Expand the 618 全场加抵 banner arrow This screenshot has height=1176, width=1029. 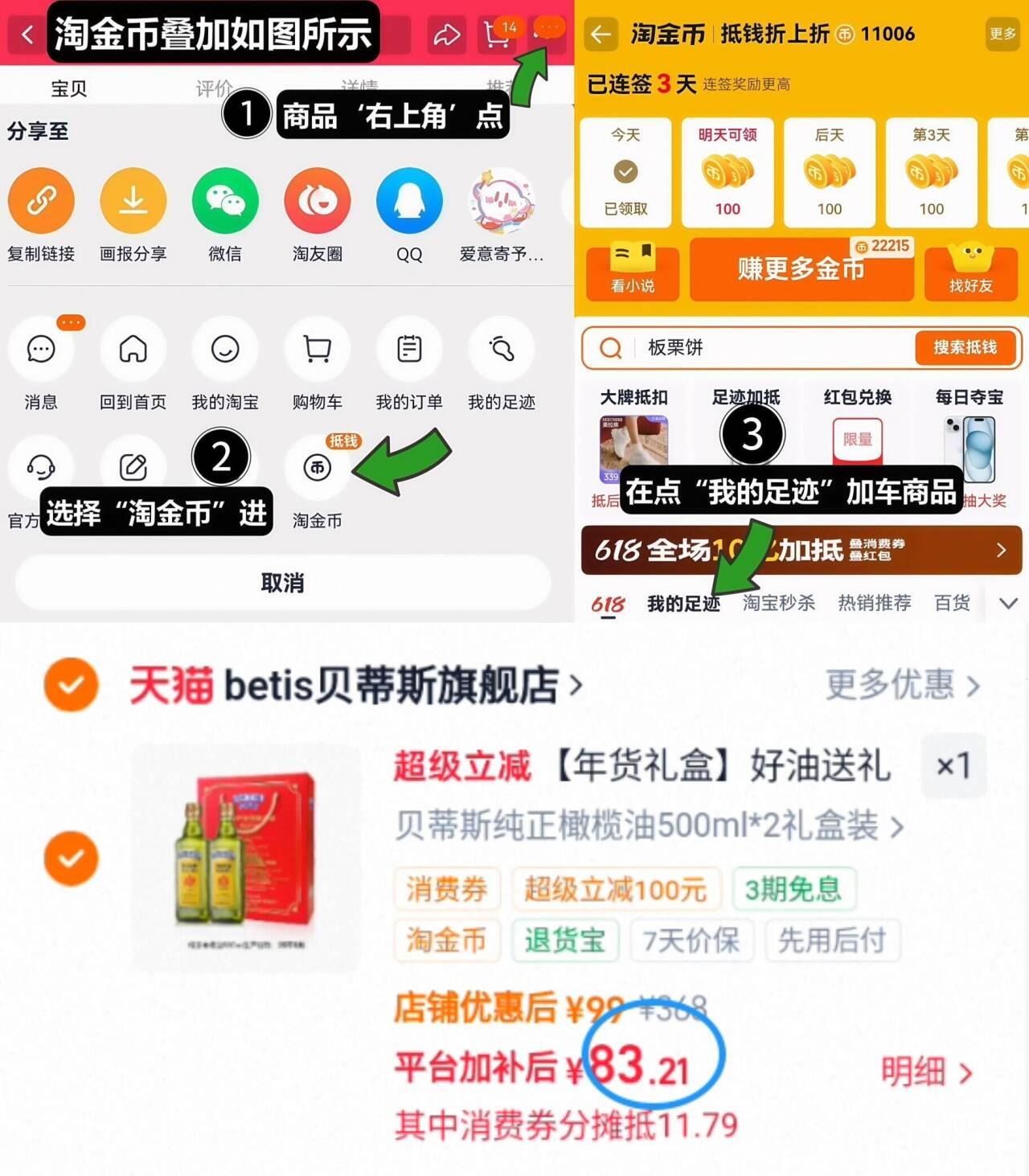pos(1002,550)
